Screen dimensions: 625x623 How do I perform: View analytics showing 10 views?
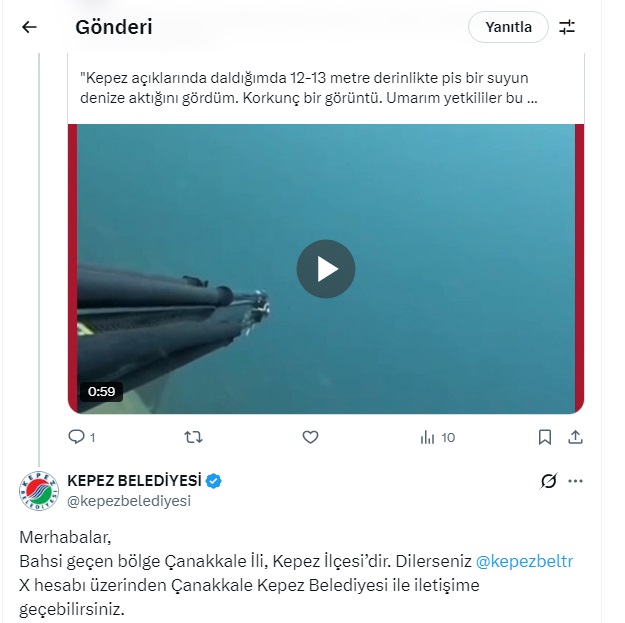coord(437,437)
